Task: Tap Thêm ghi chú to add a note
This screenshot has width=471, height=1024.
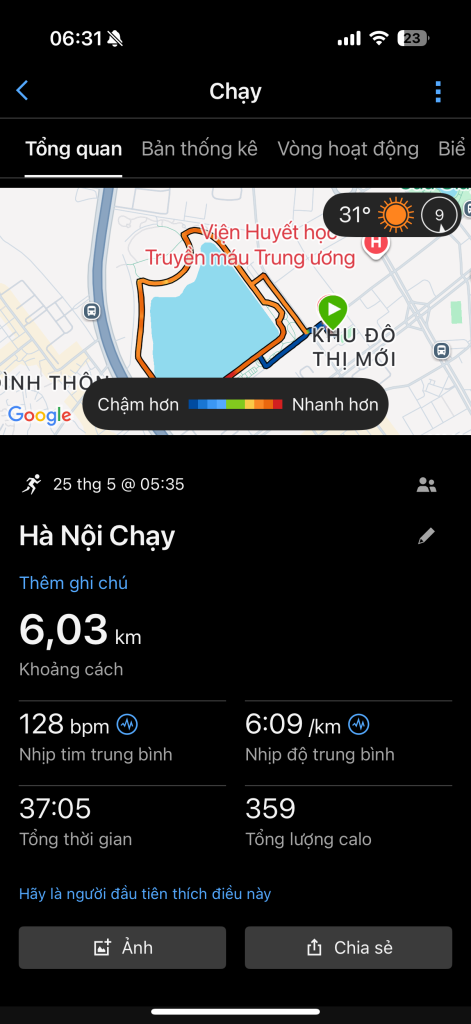Action: pyautogui.click(x=73, y=583)
